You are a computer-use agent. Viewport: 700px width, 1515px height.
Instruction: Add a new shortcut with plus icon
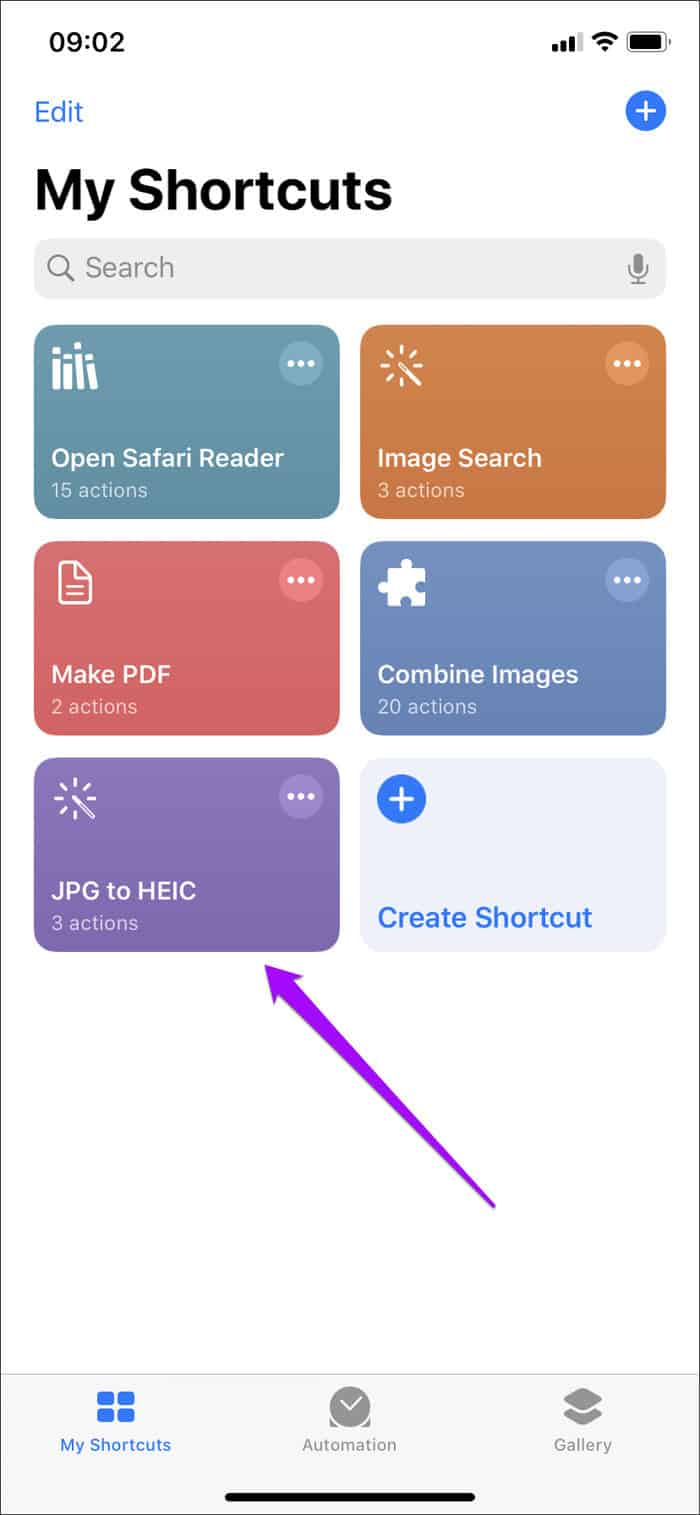(x=645, y=111)
